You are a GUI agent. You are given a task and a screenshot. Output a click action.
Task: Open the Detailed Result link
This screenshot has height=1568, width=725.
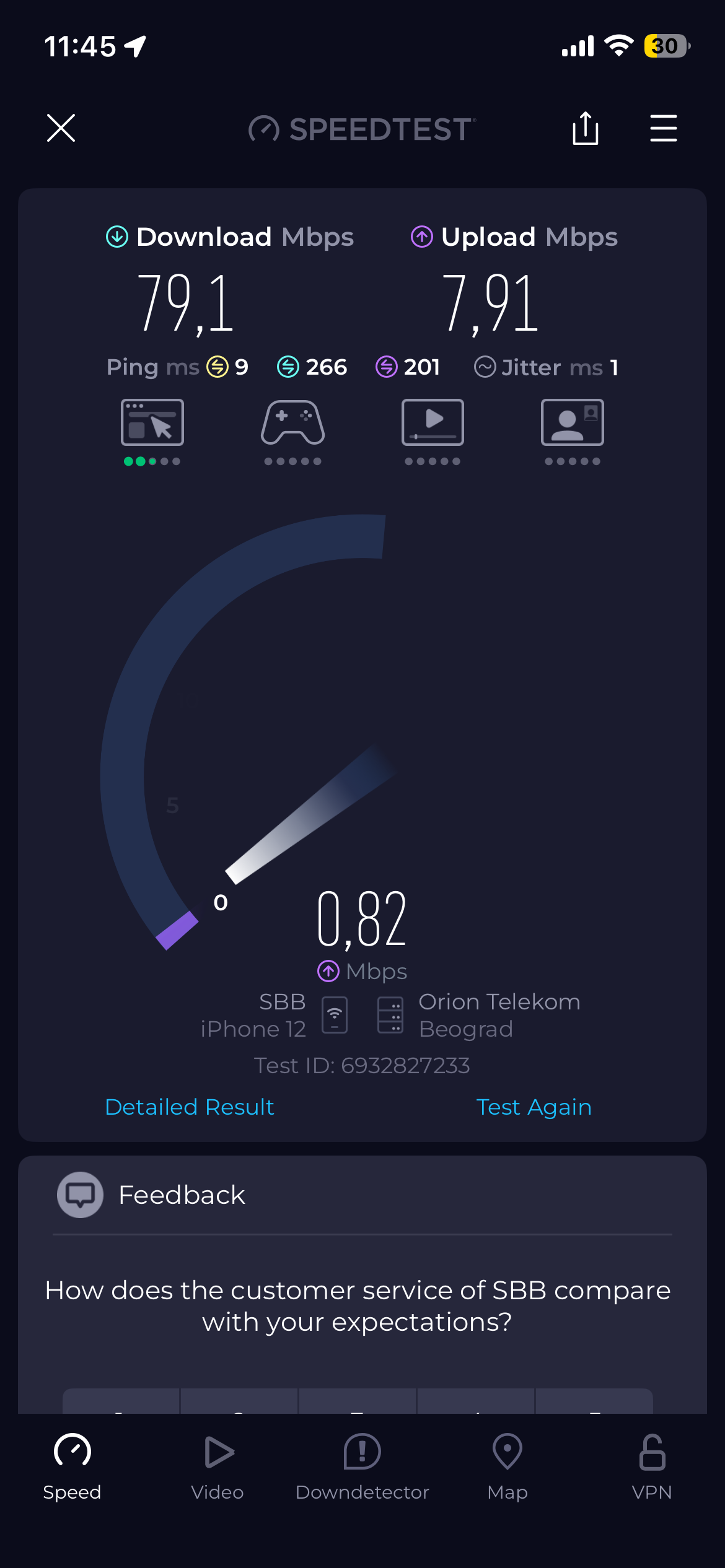[190, 1107]
